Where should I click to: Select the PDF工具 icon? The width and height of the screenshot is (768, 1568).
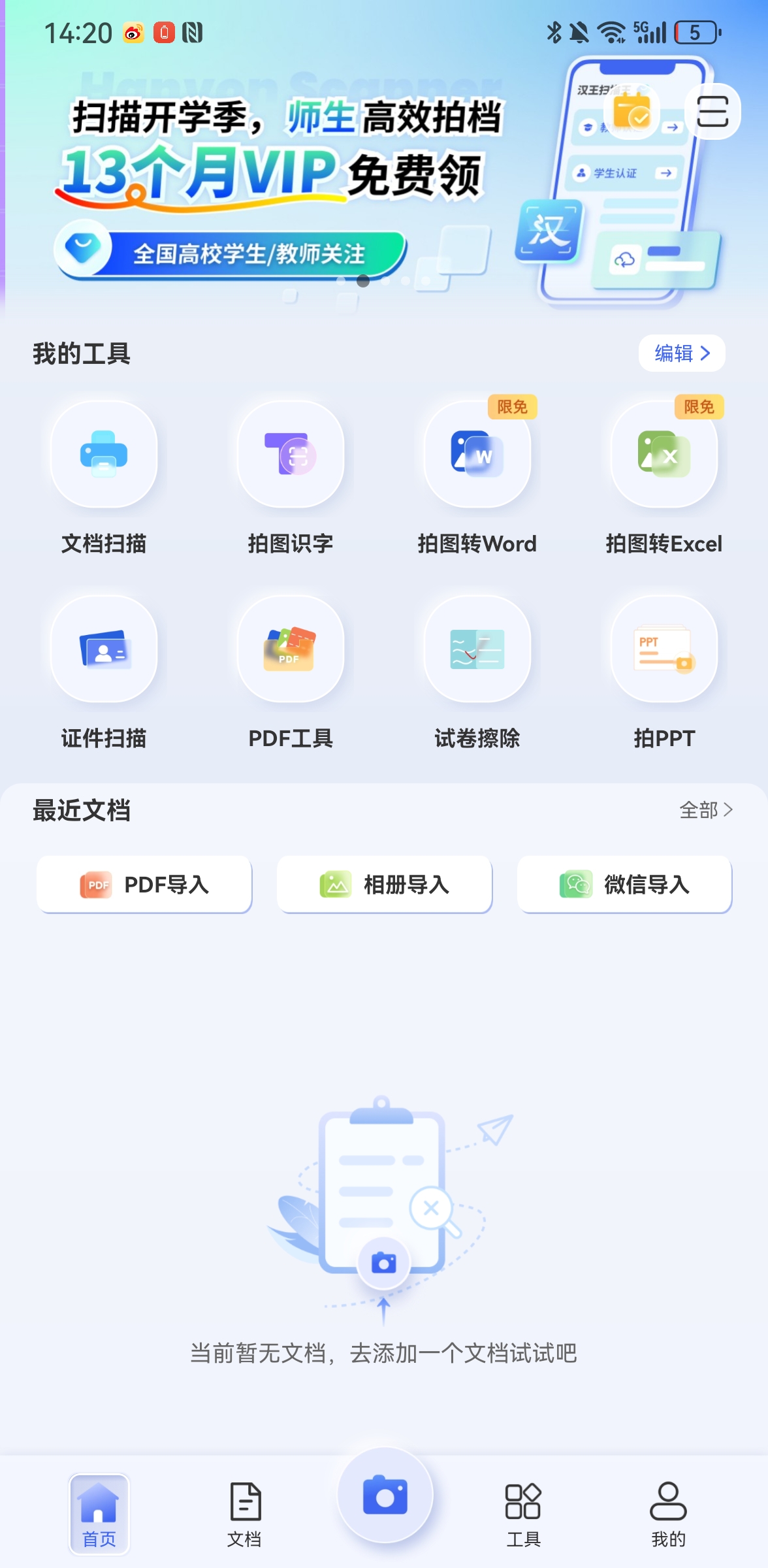click(291, 651)
